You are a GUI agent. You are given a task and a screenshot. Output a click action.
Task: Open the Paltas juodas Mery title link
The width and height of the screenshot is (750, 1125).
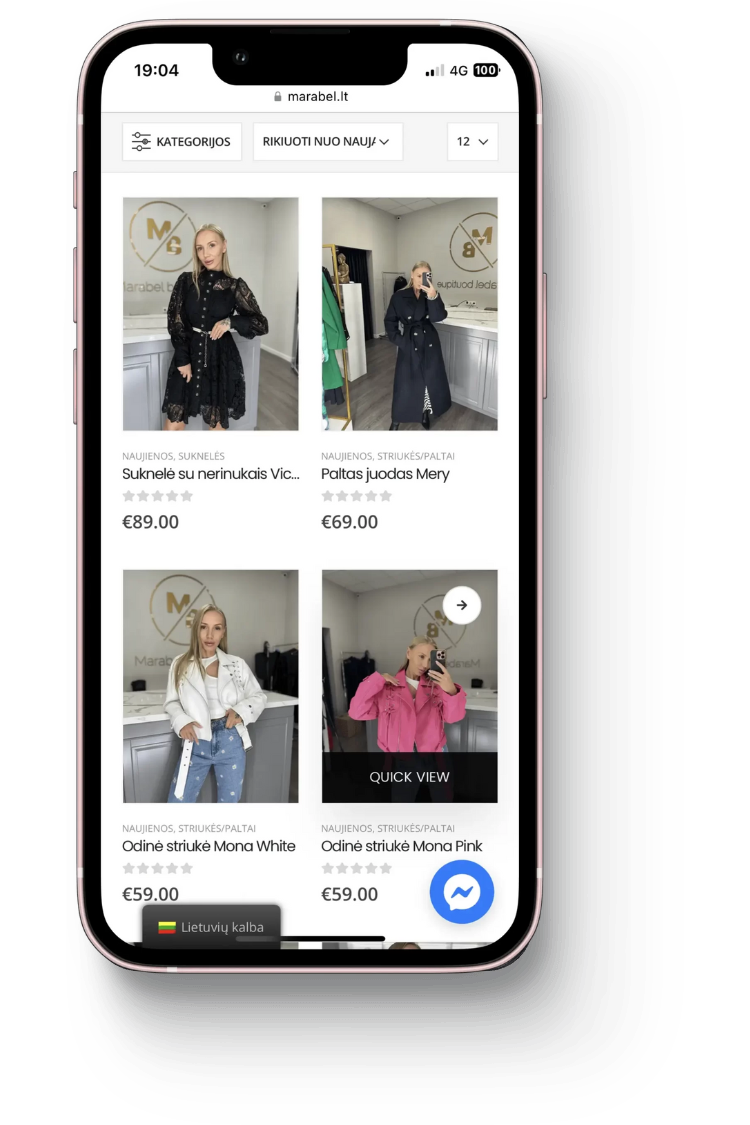pyautogui.click(x=385, y=474)
